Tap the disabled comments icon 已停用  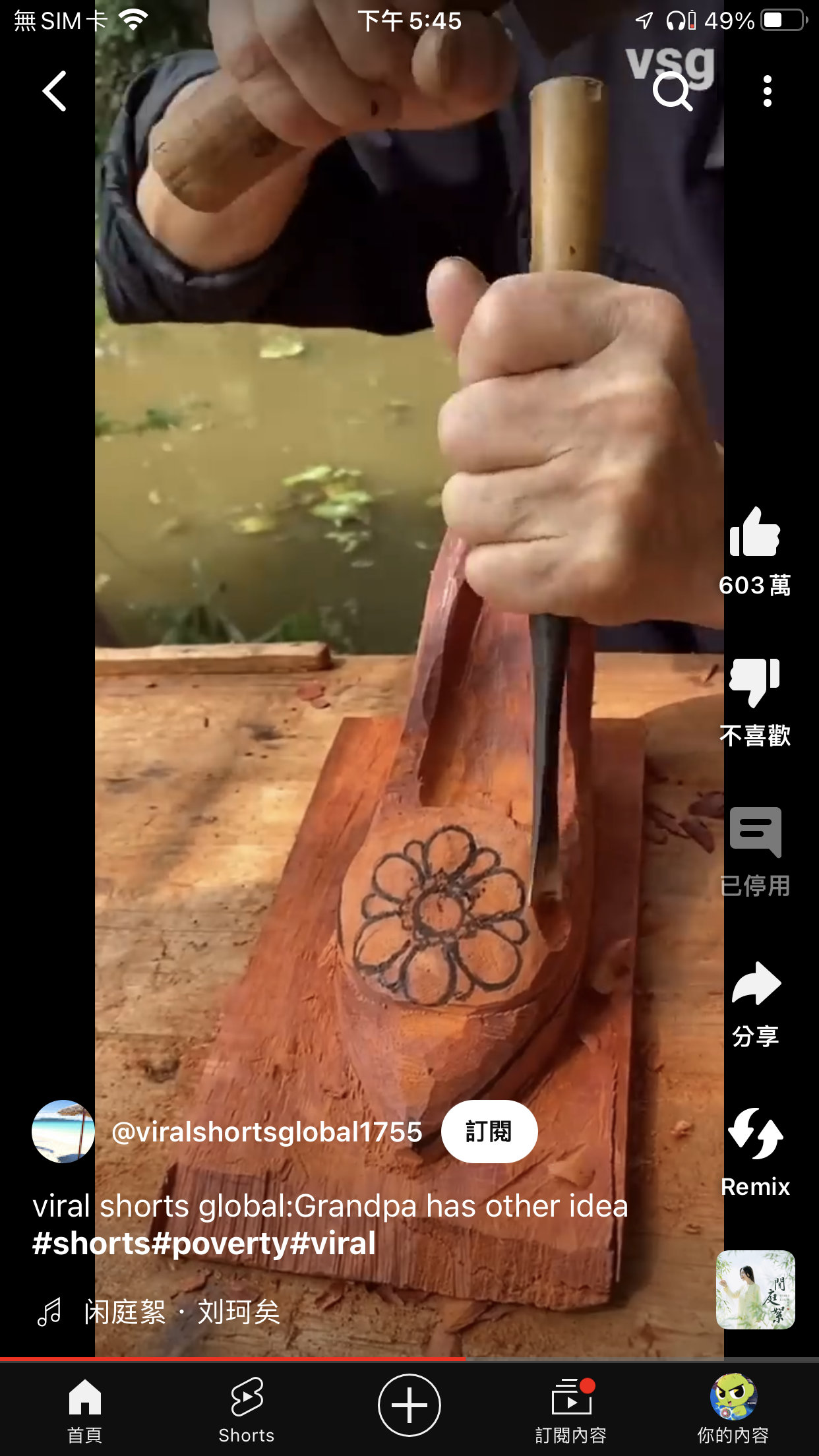[754, 832]
